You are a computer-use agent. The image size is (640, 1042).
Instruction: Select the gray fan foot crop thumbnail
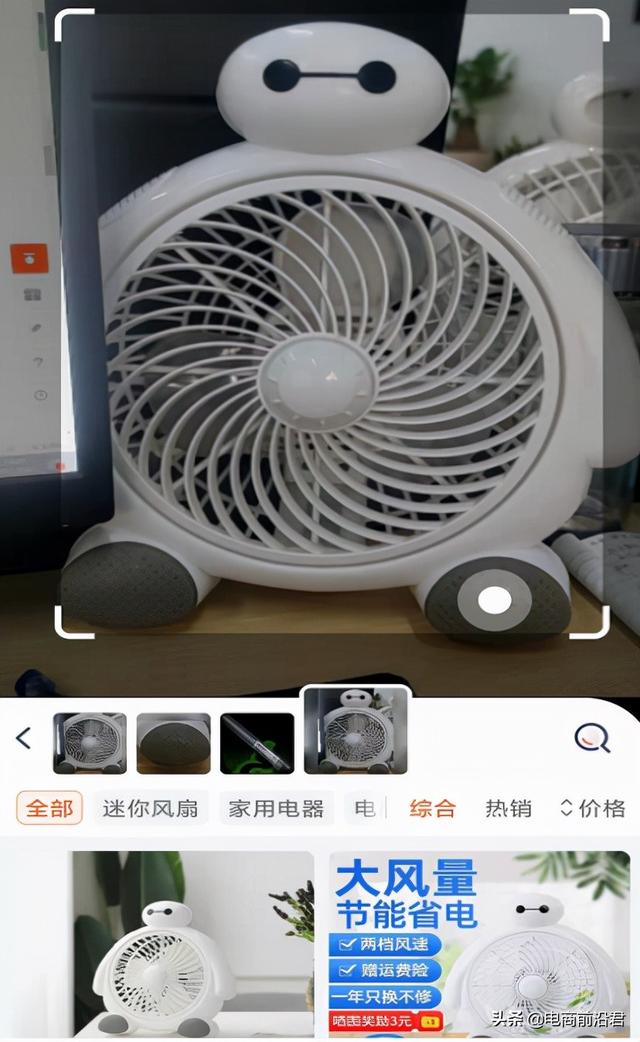pos(173,743)
